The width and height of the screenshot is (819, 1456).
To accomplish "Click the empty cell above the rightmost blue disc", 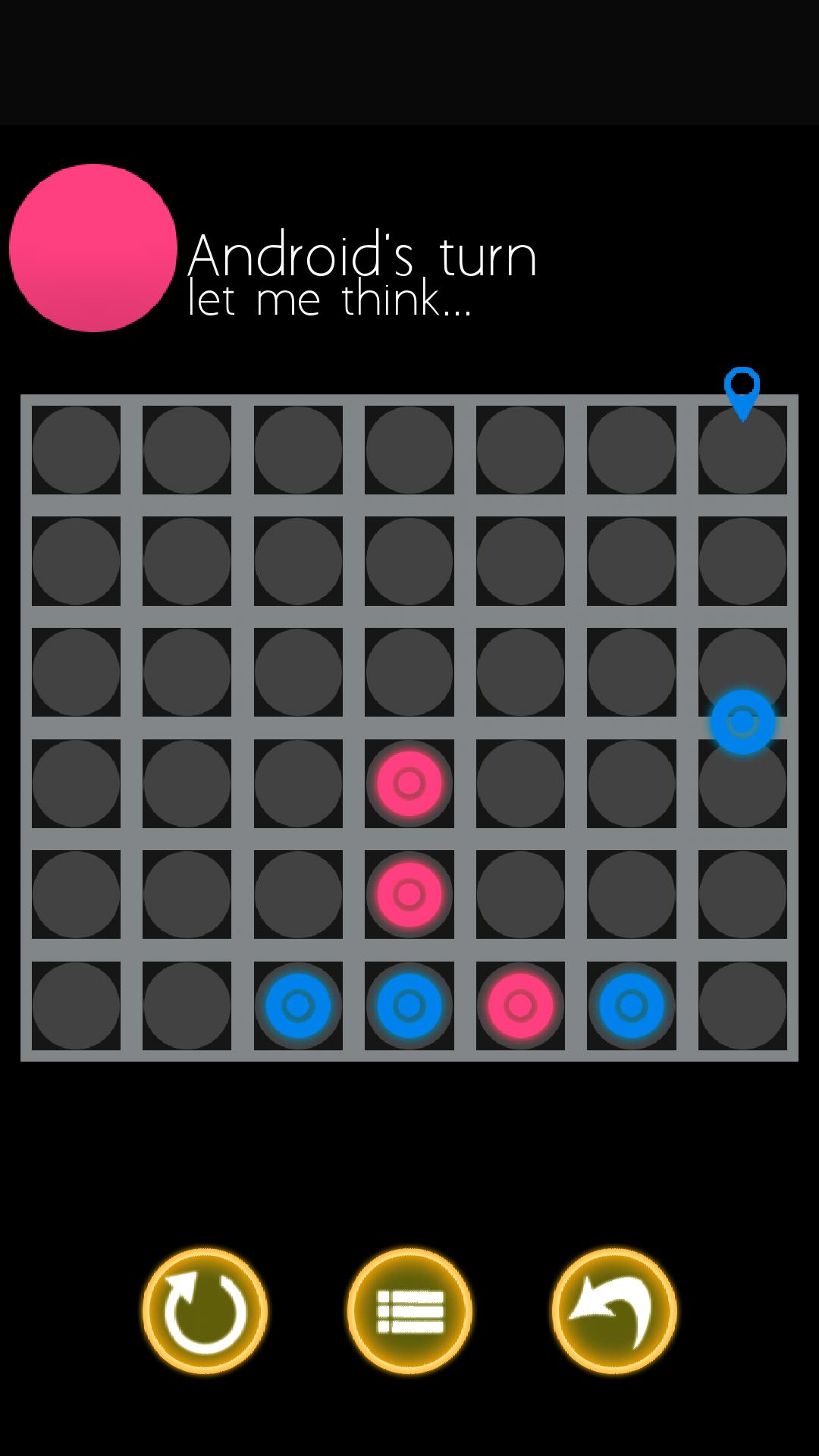I will pyautogui.click(x=742, y=672).
